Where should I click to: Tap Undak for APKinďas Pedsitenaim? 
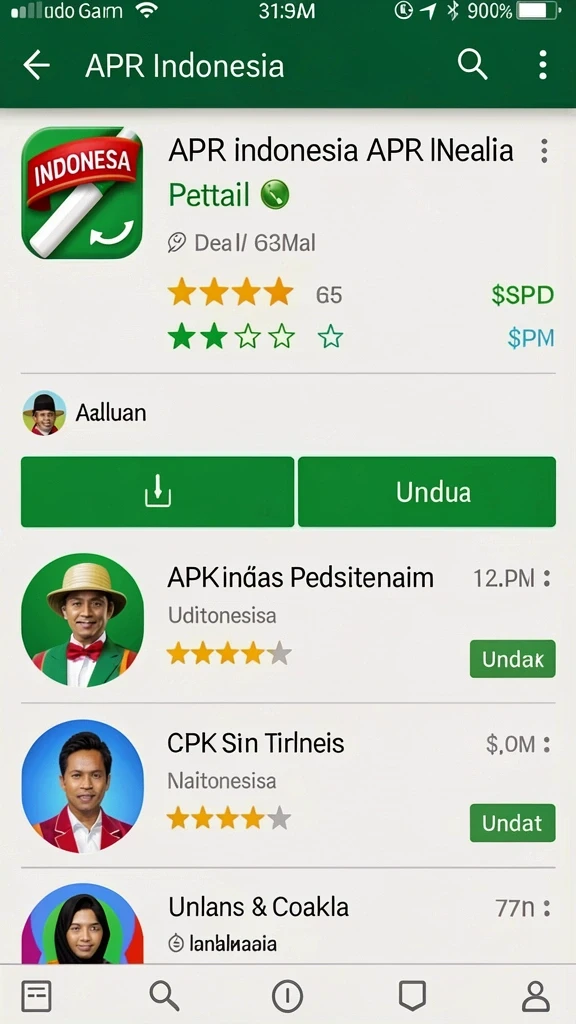click(513, 659)
